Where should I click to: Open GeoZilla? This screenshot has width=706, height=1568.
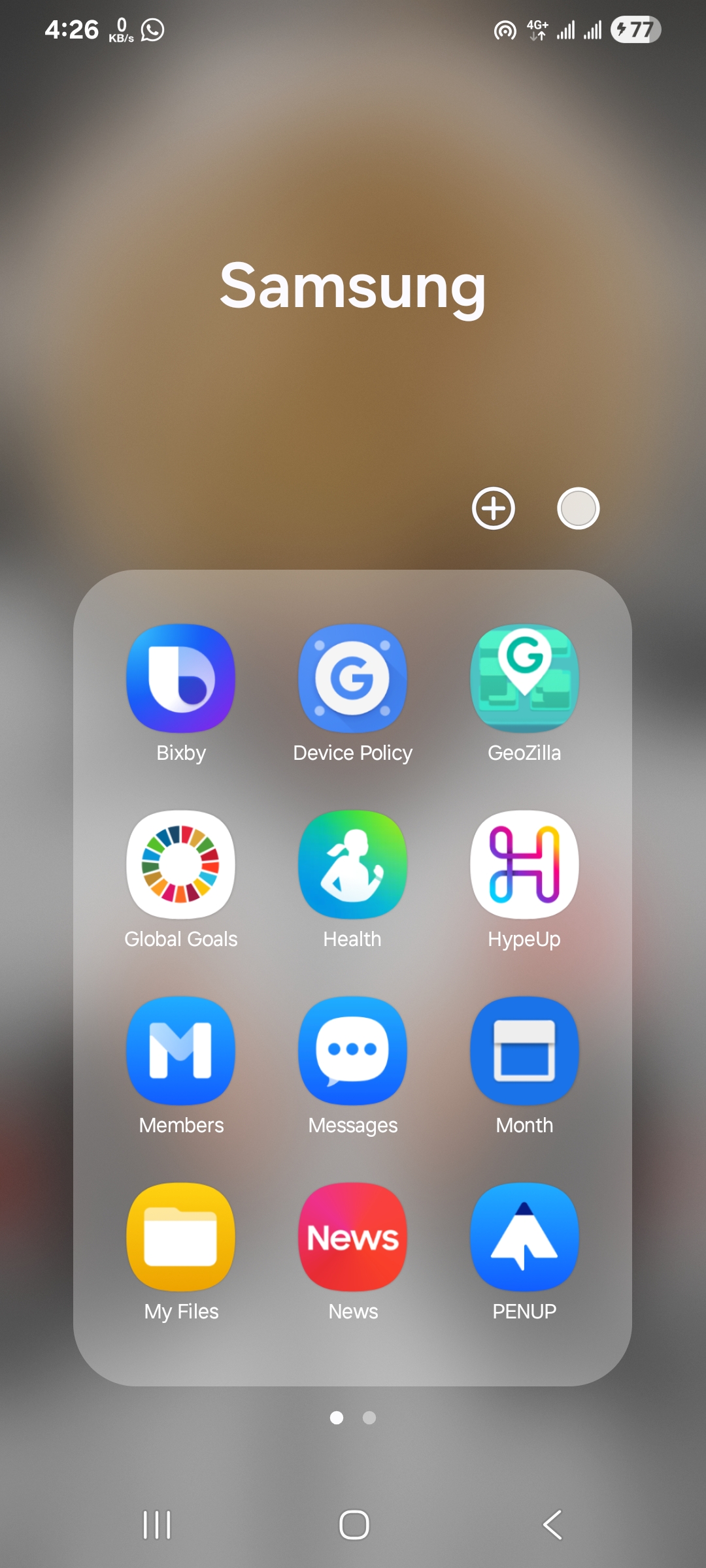point(524,678)
